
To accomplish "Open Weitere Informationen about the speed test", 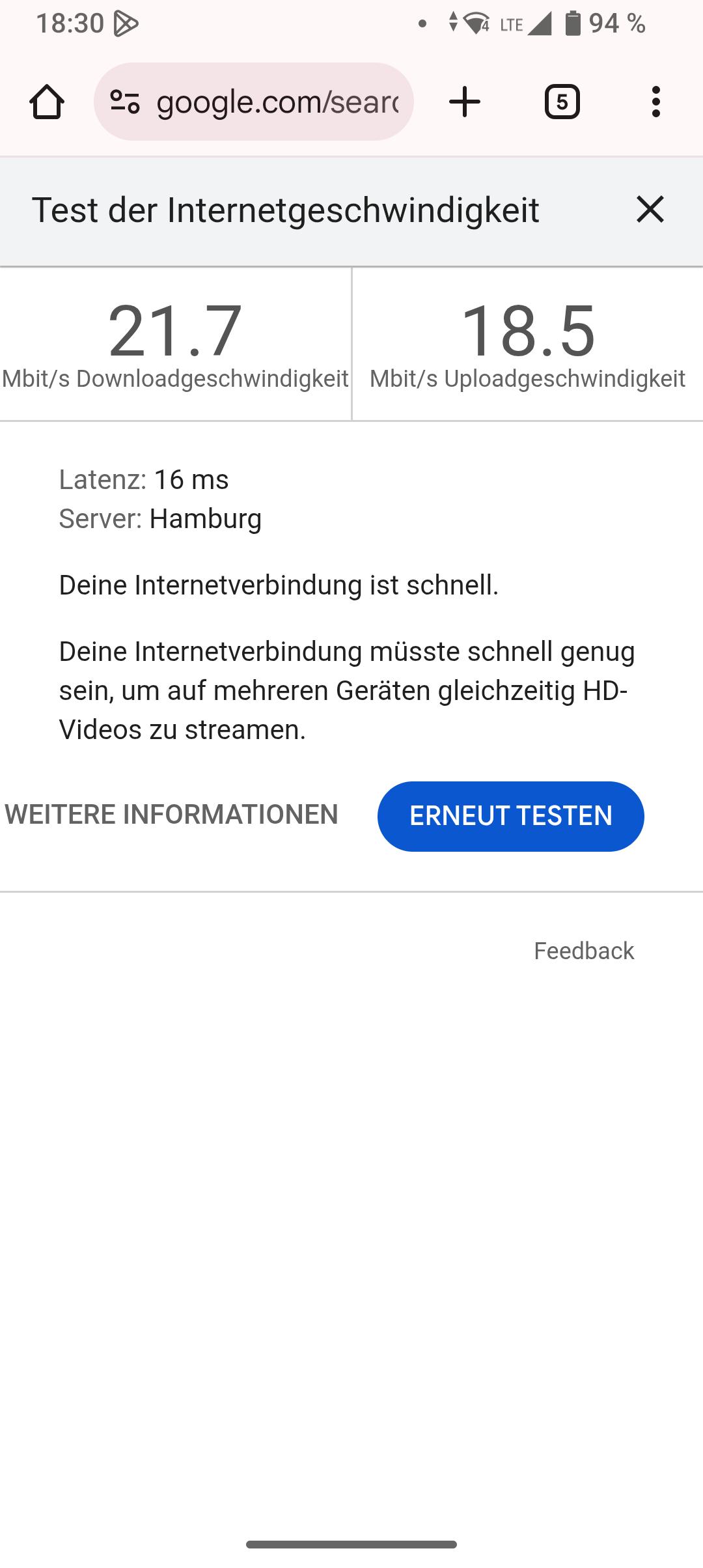I will (x=171, y=815).
